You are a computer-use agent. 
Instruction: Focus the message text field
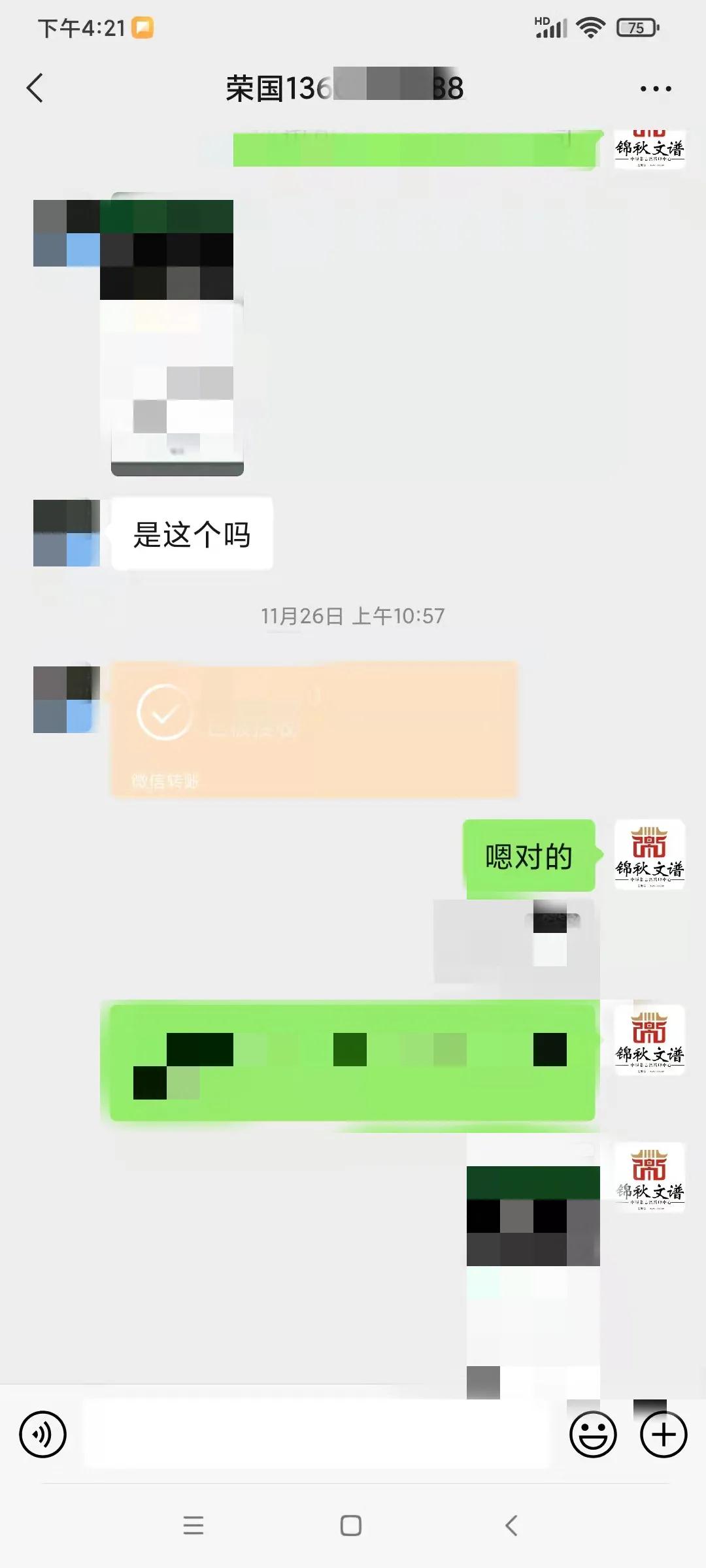click(x=317, y=1435)
